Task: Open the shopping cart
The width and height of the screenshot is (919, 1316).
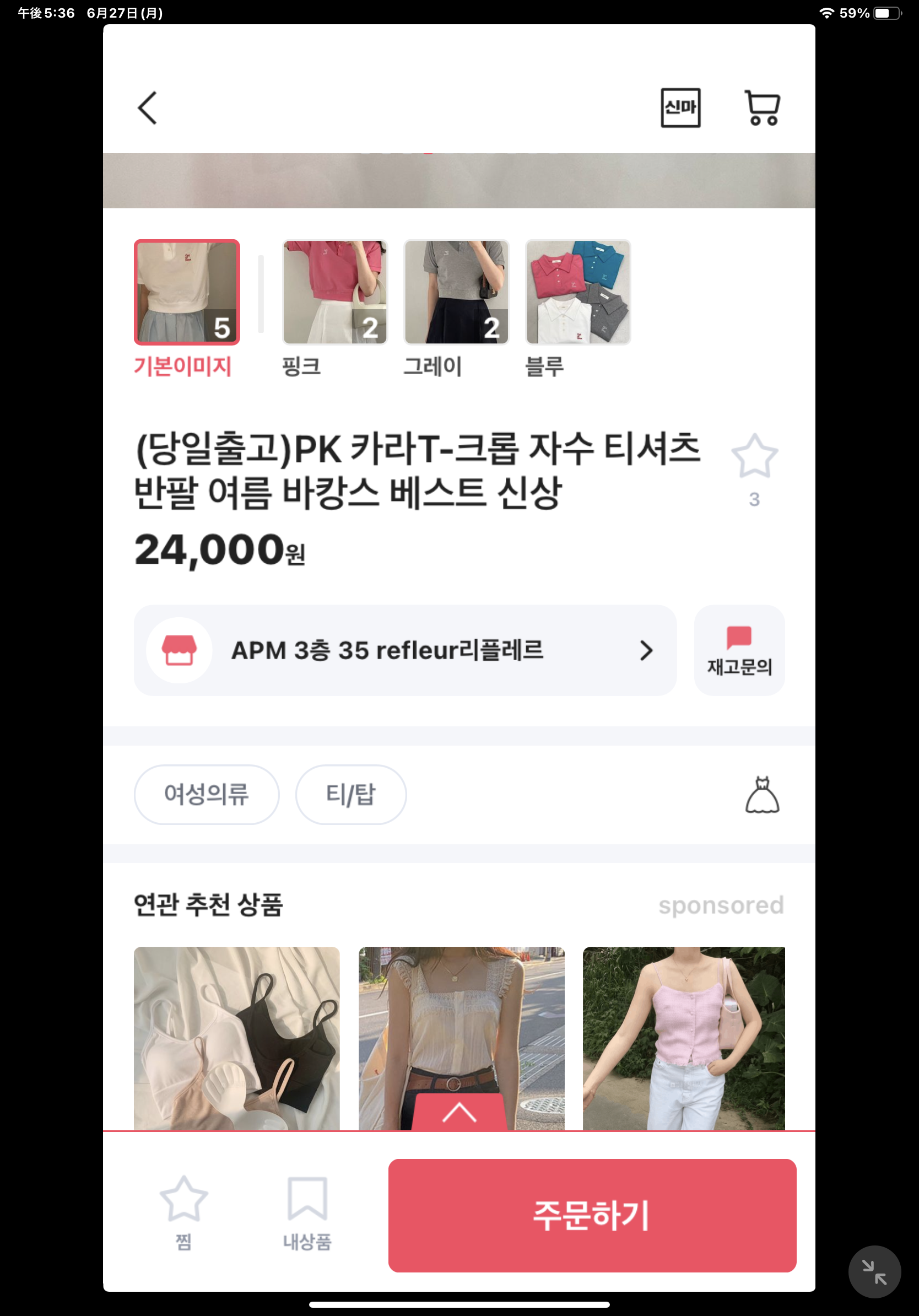Action: click(x=762, y=108)
